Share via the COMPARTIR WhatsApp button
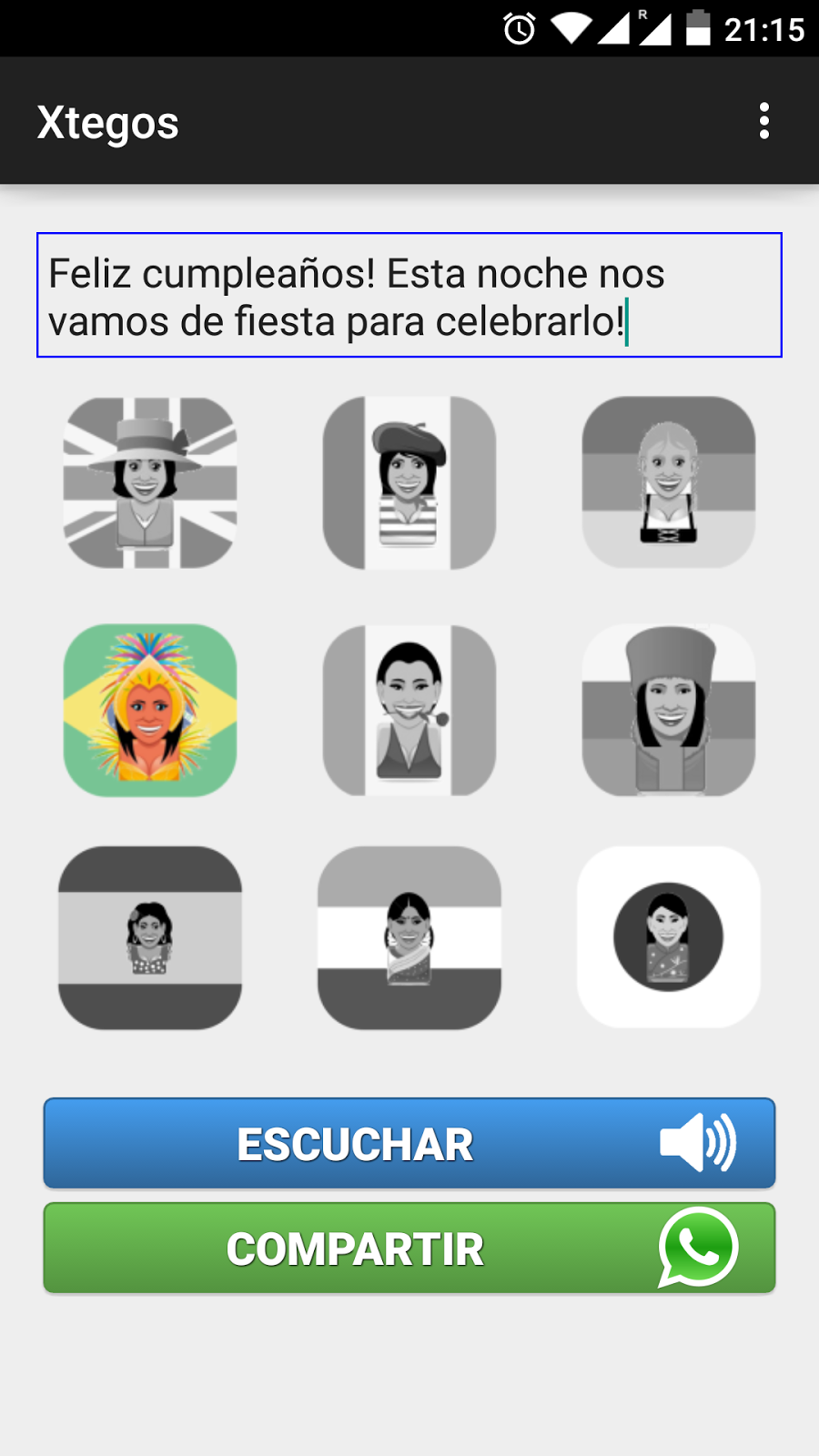Screen dimensions: 819x1456 point(409,1248)
